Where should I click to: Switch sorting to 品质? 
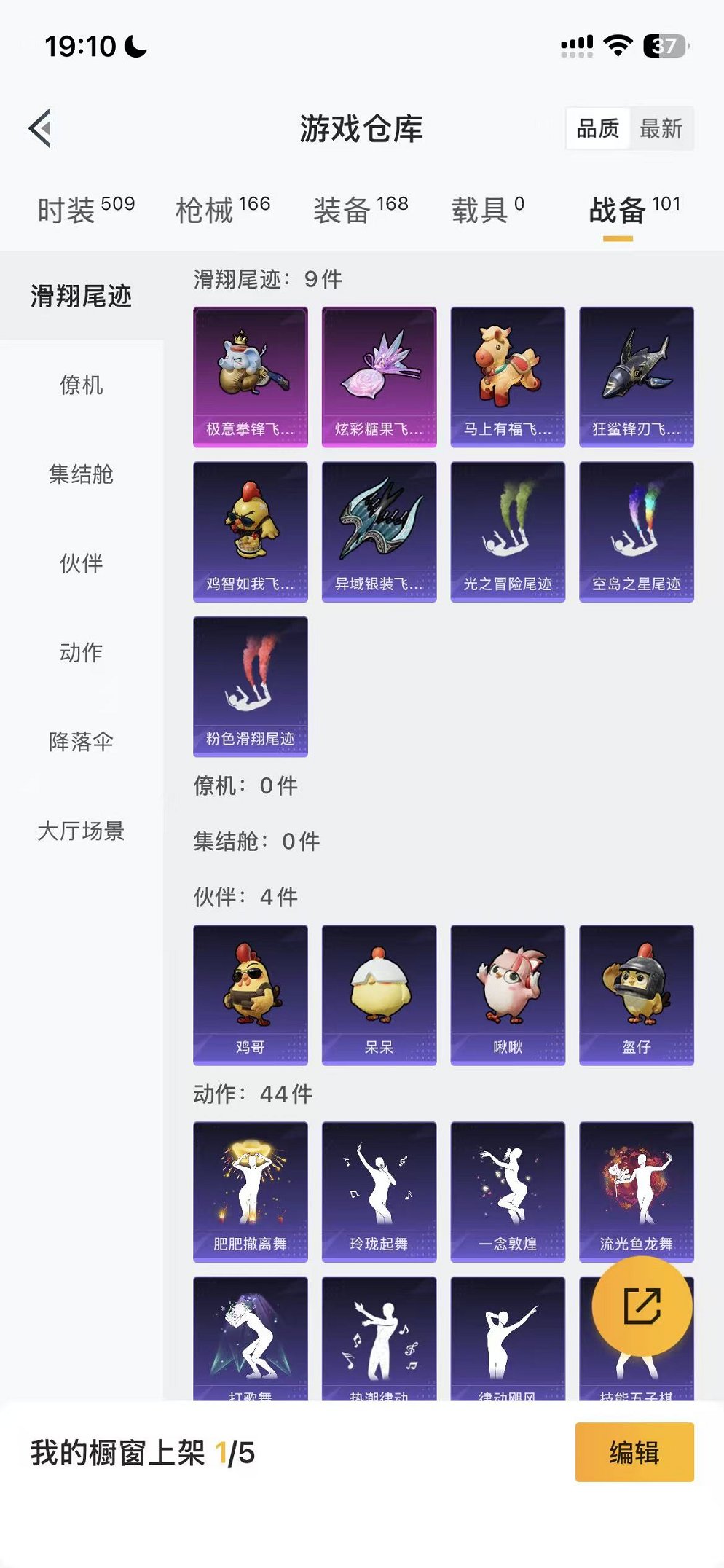[599, 129]
